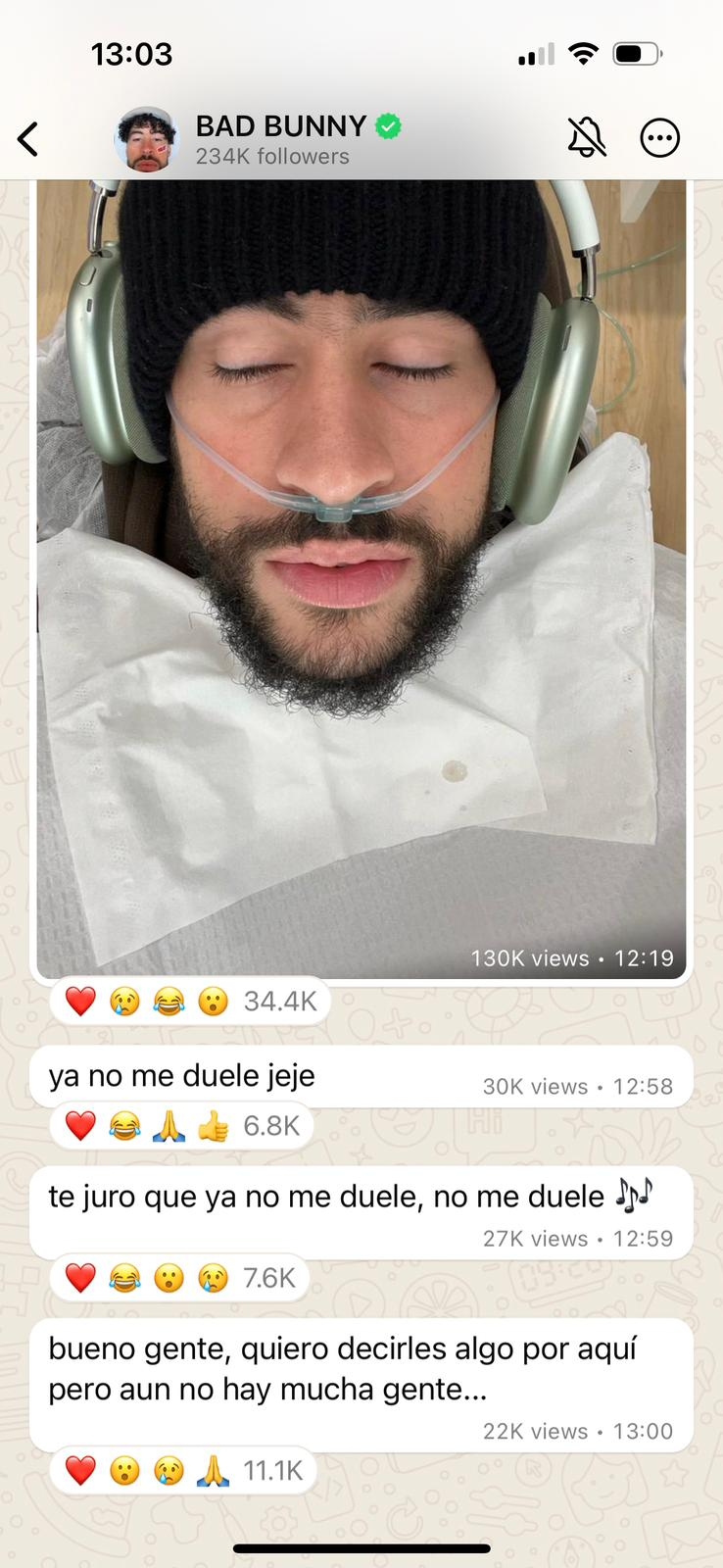Open the photo posted at 12:19
This screenshot has width=723, height=1568.
[361, 578]
